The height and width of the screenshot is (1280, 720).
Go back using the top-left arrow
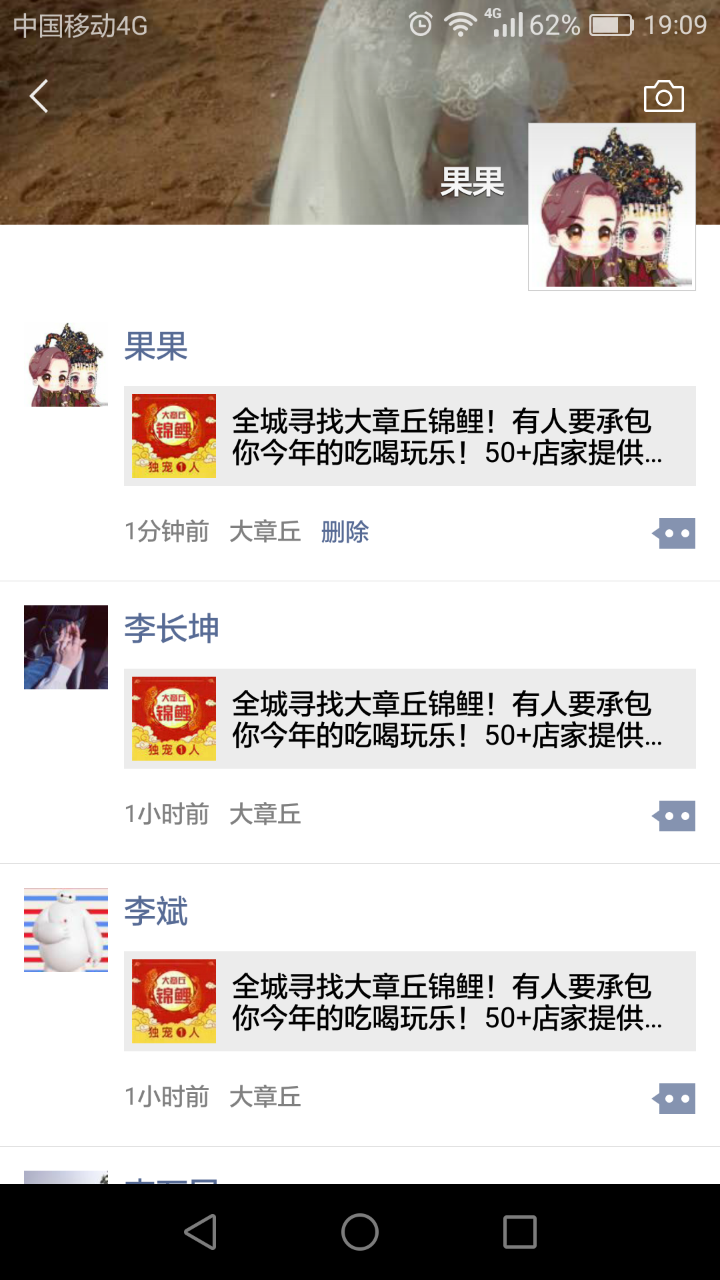click(39, 97)
